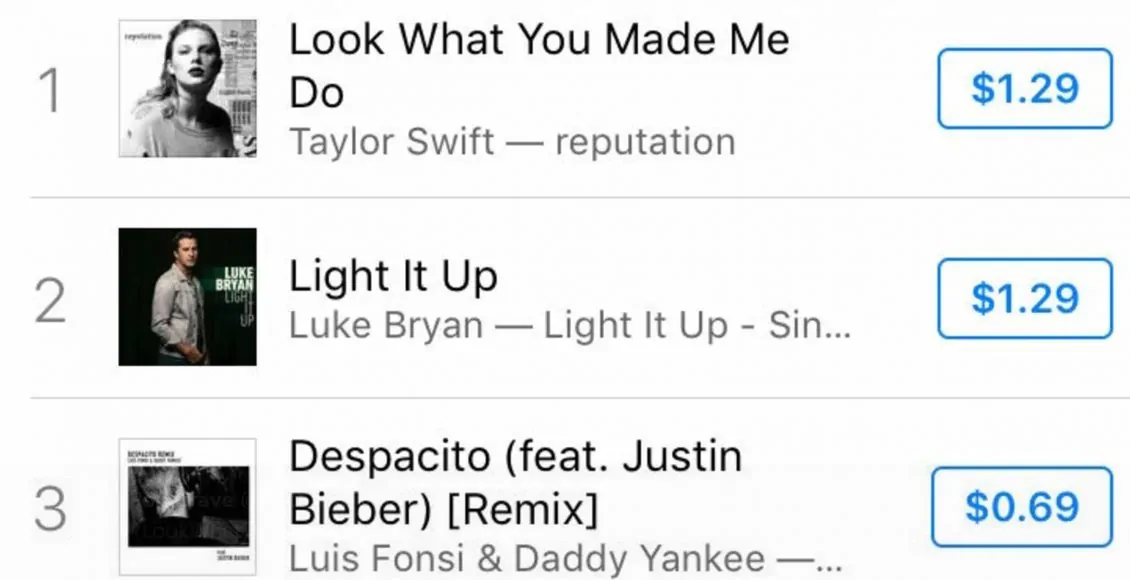This screenshot has height=580, width=1130.
Task: Buy Light It Up for $1.29
Action: (x=1024, y=298)
